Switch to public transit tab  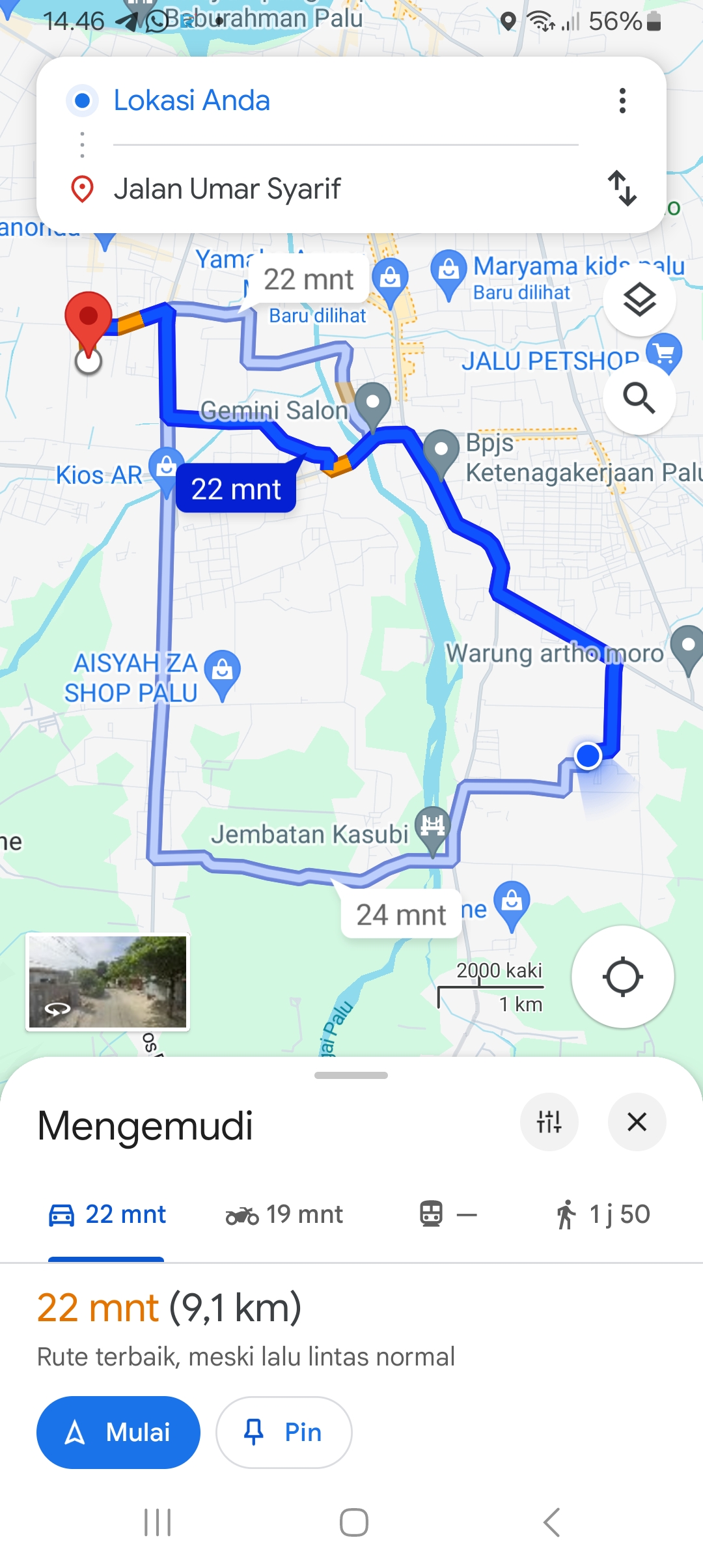point(448,1214)
